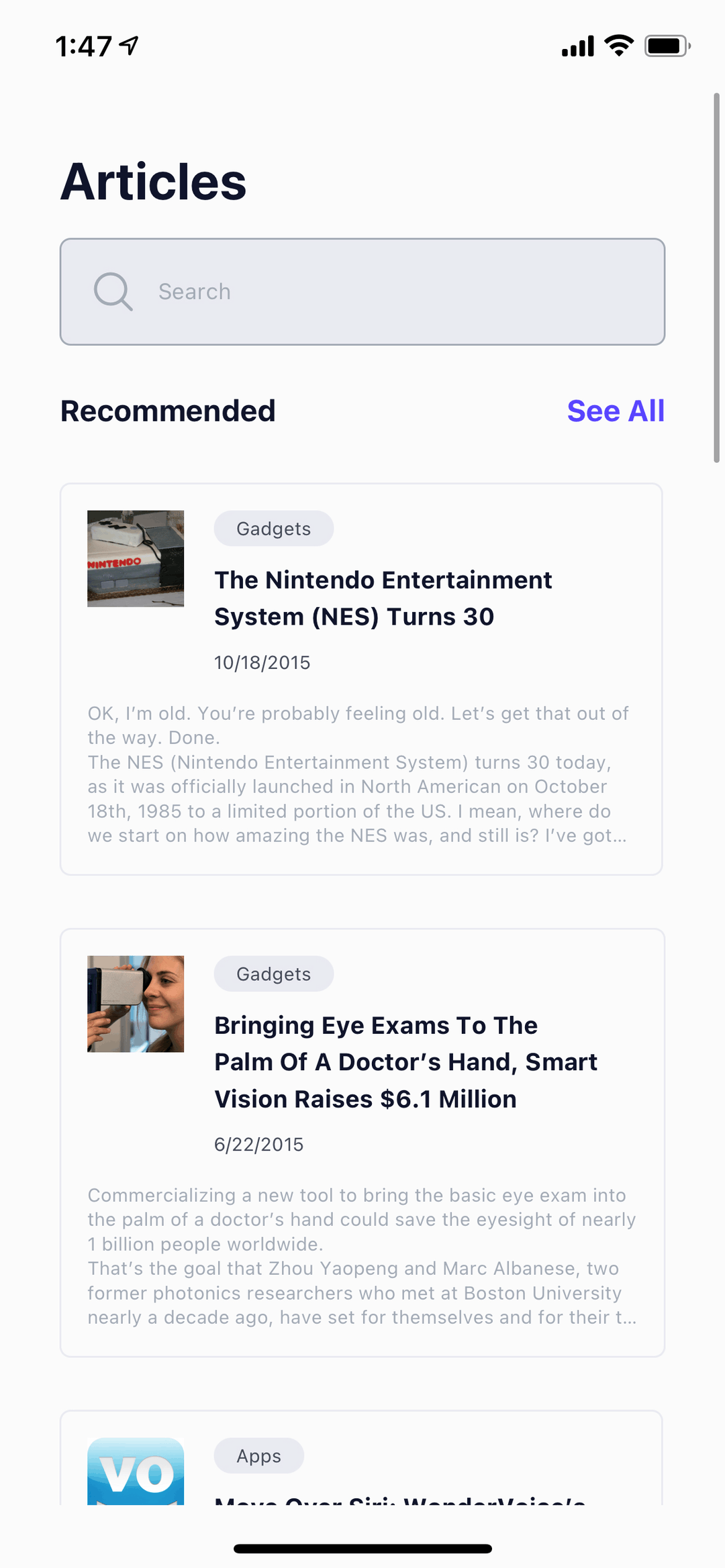The height and width of the screenshot is (1568, 725).
Task: Open the Nintendo article thumbnail image
Action: [x=136, y=558]
